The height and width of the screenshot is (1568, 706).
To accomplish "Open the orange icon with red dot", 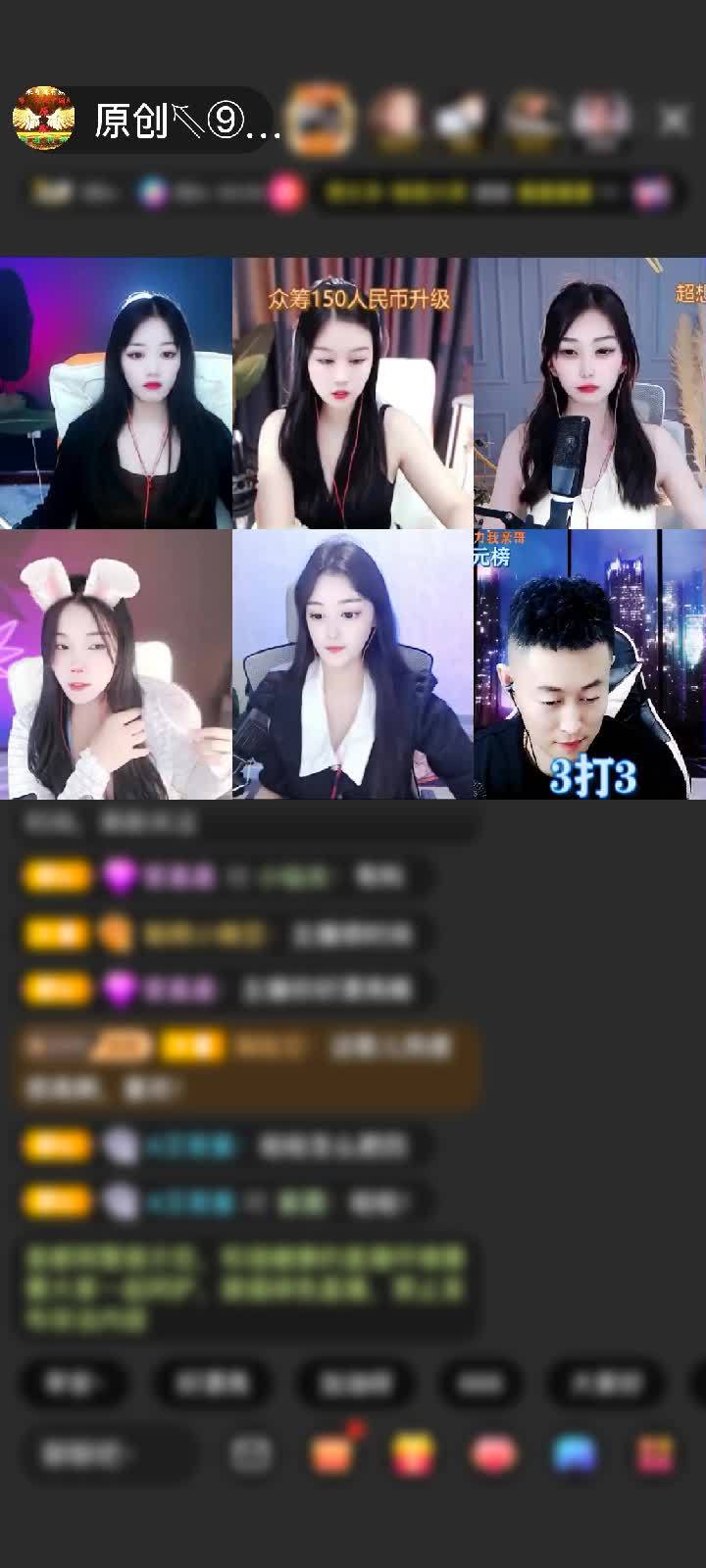I will coord(333,1452).
